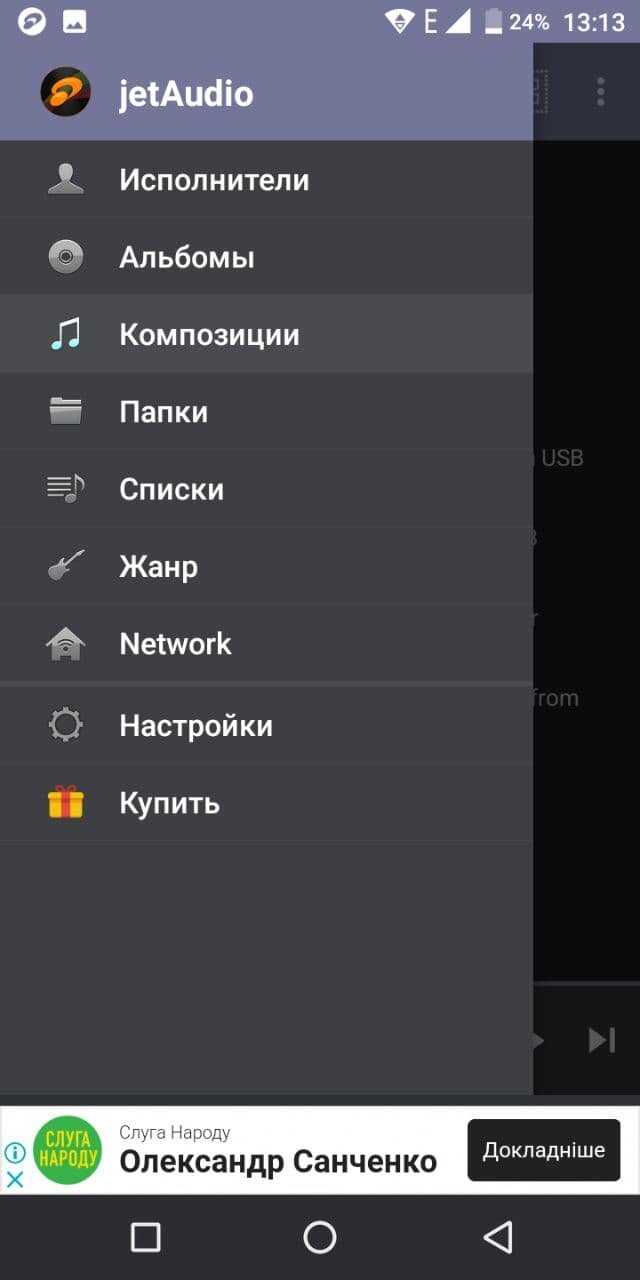Select Композиции in the menu
The image size is (640, 1280).
click(266, 334)
